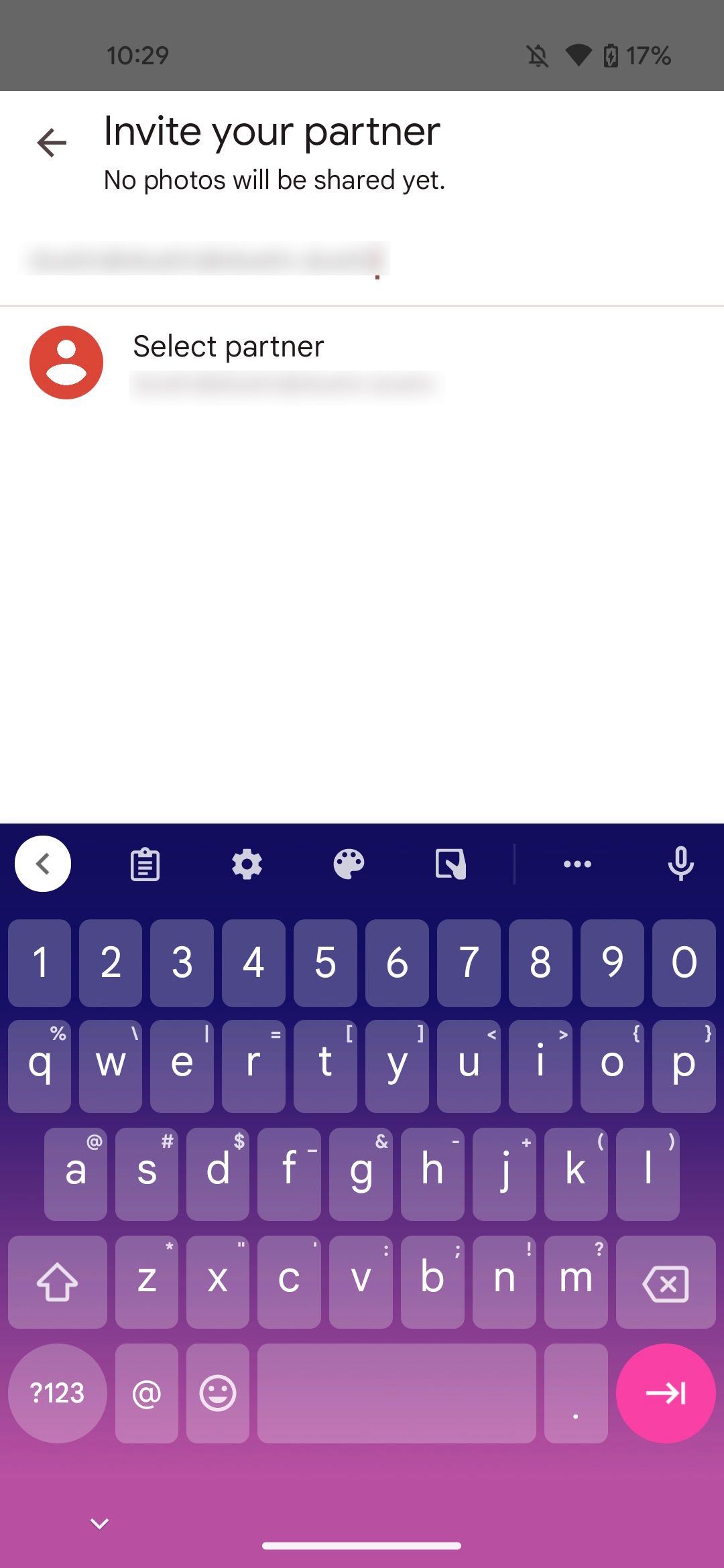724x1568 pixels.
Task: Open more Gboard toolbar options
Action: 577,864
